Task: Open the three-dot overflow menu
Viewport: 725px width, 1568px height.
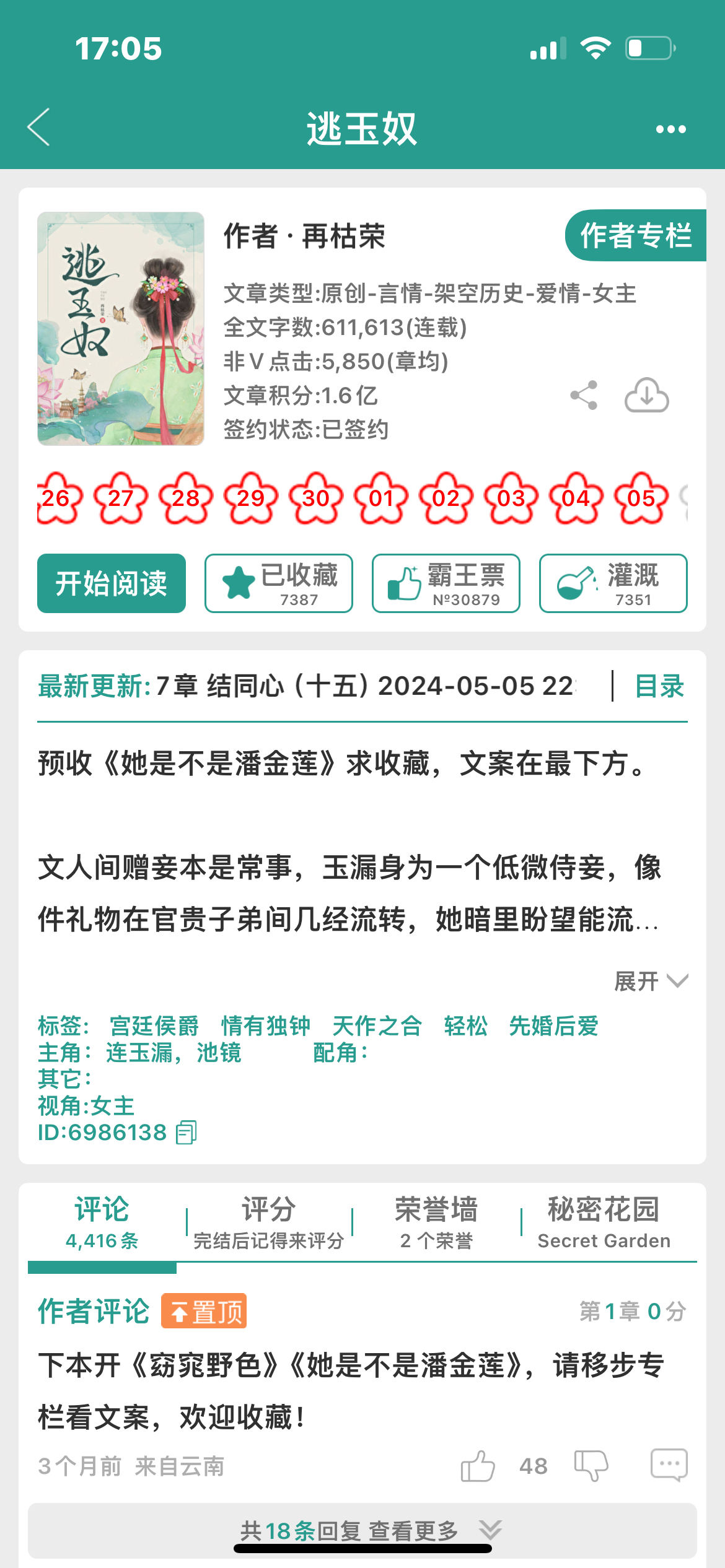Action: point(671,129)
